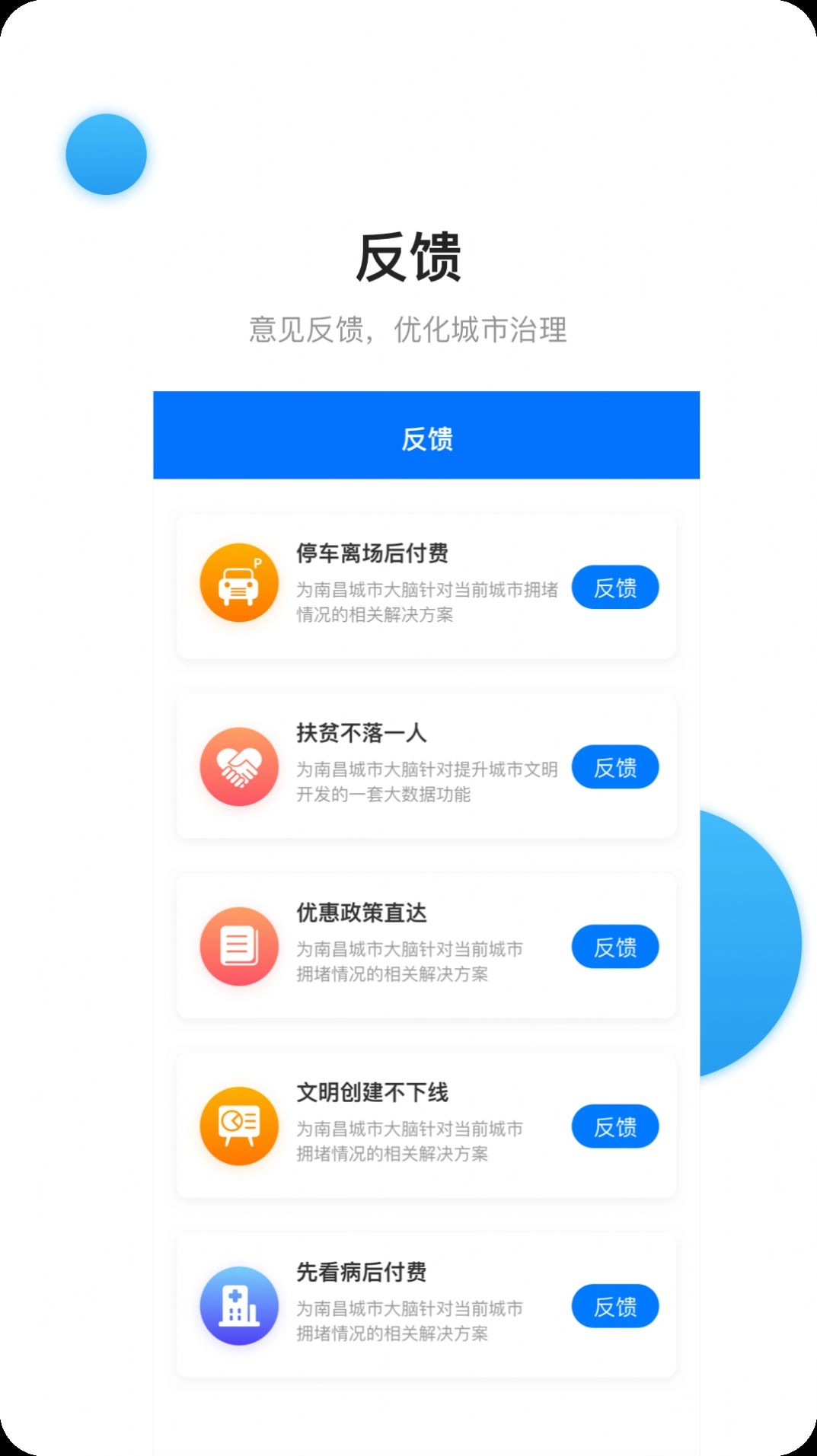This screenshot has height=1456, width=817.
Task: Tap the blue circle in top left corner
Action: click(106, 152)
